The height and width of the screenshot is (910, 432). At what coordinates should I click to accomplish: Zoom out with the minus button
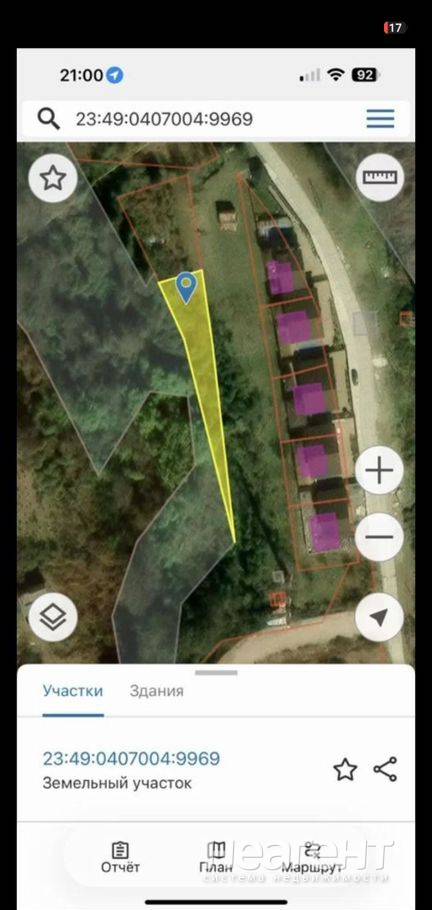[379, 537]
